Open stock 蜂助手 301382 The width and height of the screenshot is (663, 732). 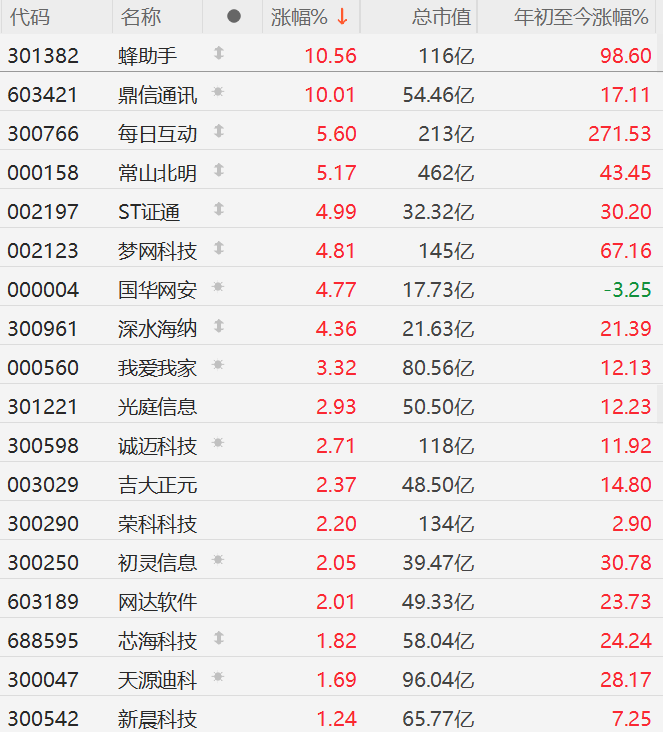(148, 56)
